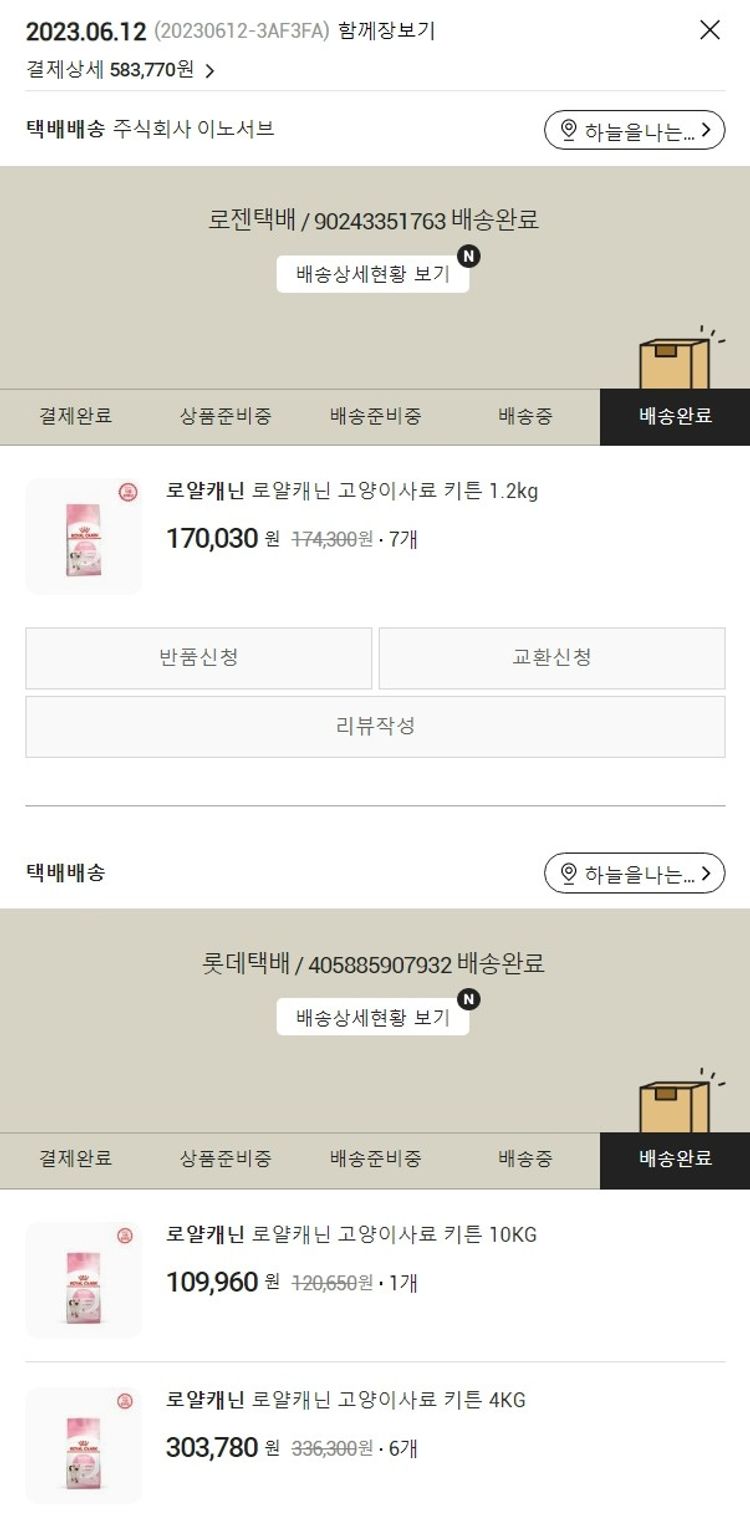View 로젠택배 delivery tracking details

point(372,274)
